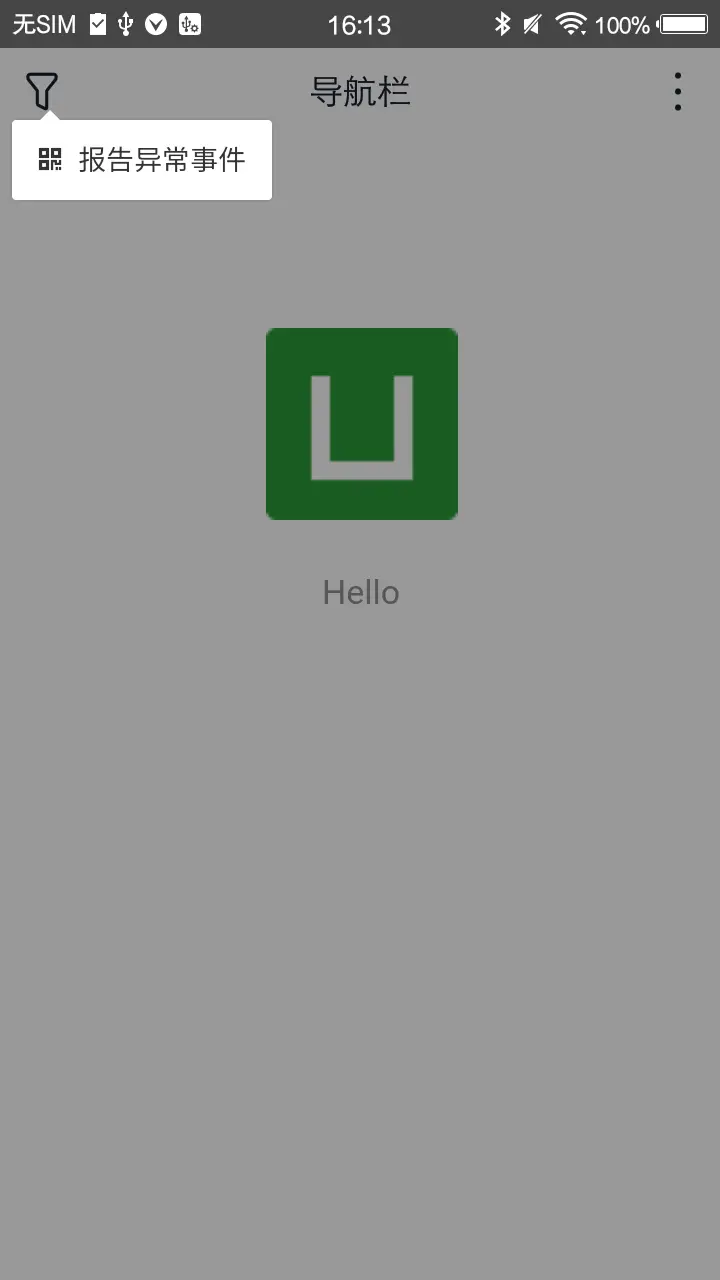Tap the filter funnel icon
The image size is (720, 1280).
point(42,92)
